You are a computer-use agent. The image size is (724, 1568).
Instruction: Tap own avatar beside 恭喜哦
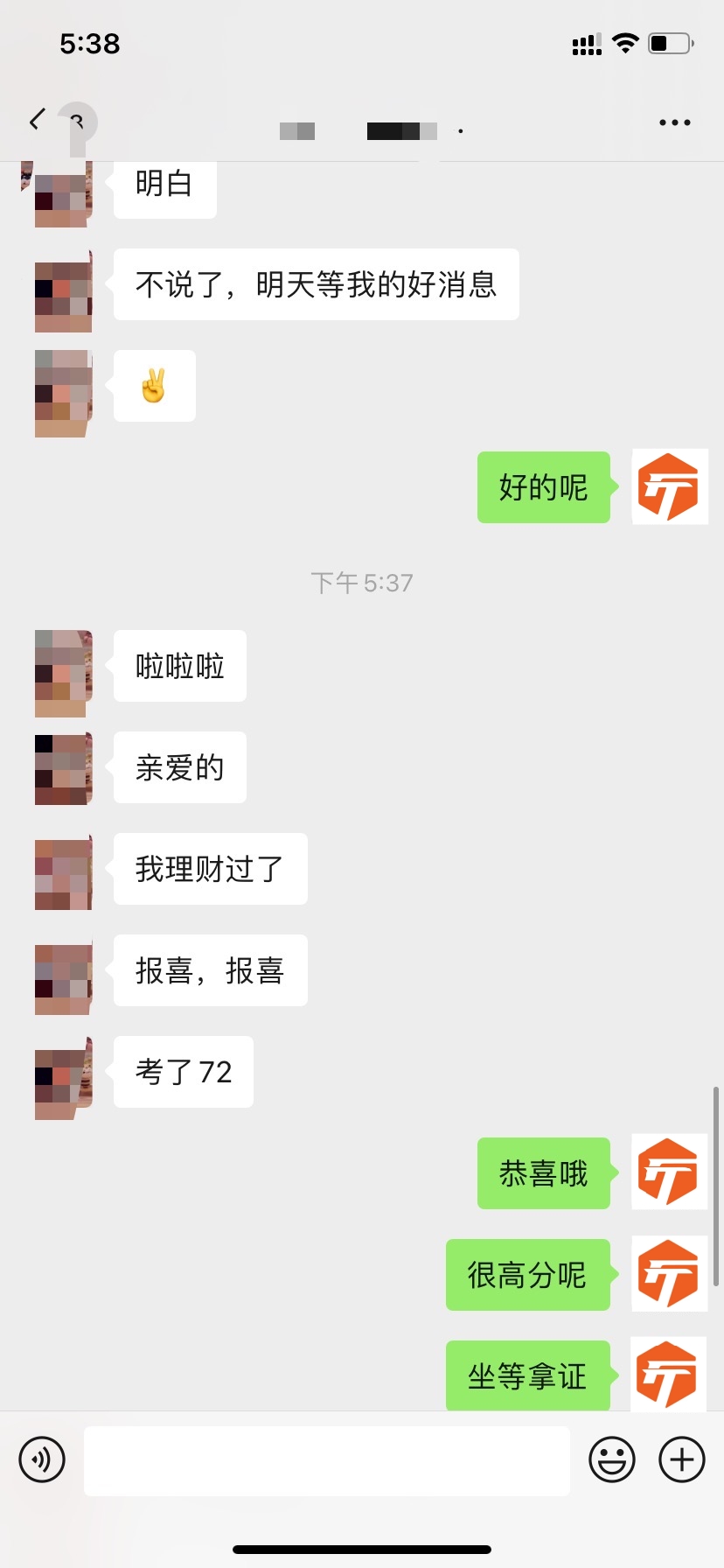669,1172
